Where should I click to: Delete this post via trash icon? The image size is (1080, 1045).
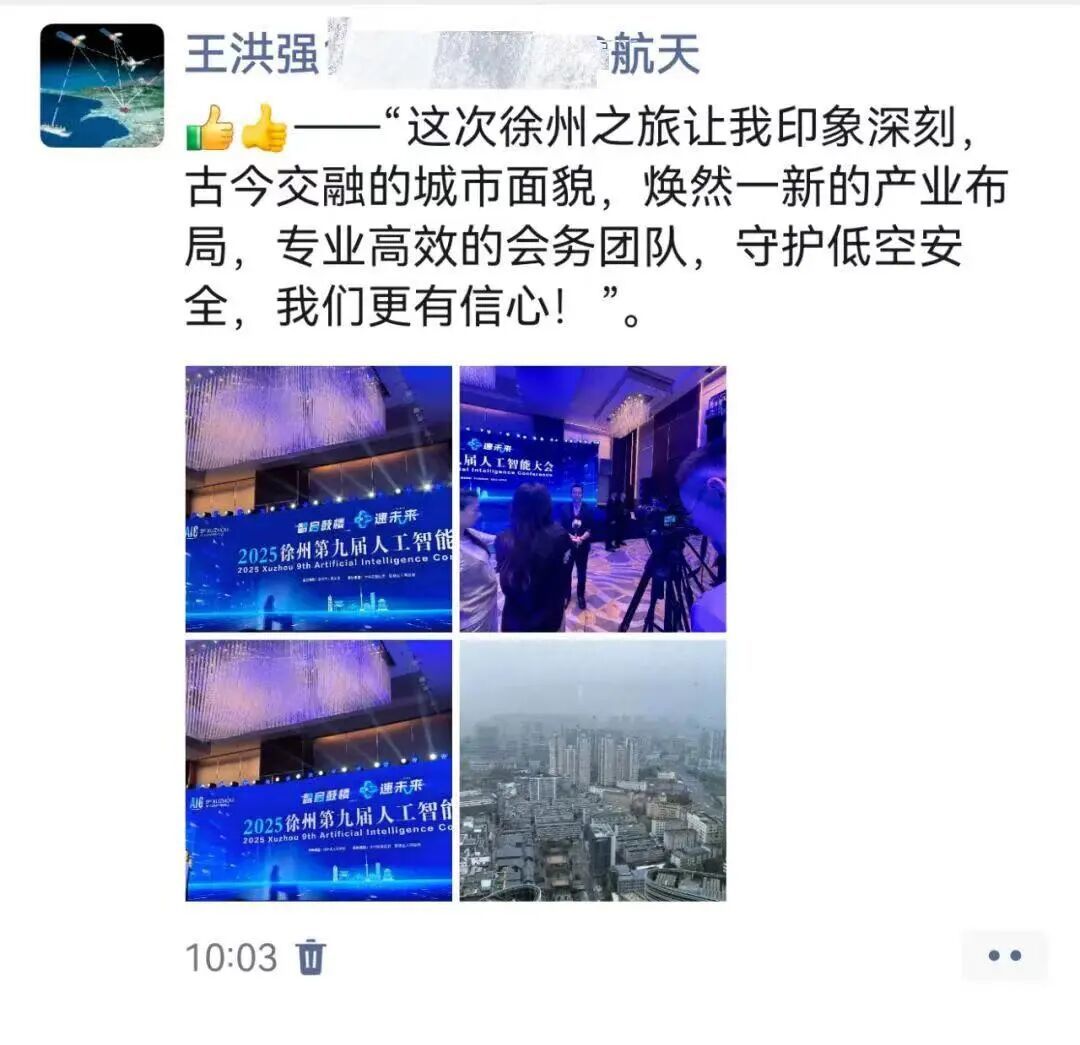(x=311, y=957)
